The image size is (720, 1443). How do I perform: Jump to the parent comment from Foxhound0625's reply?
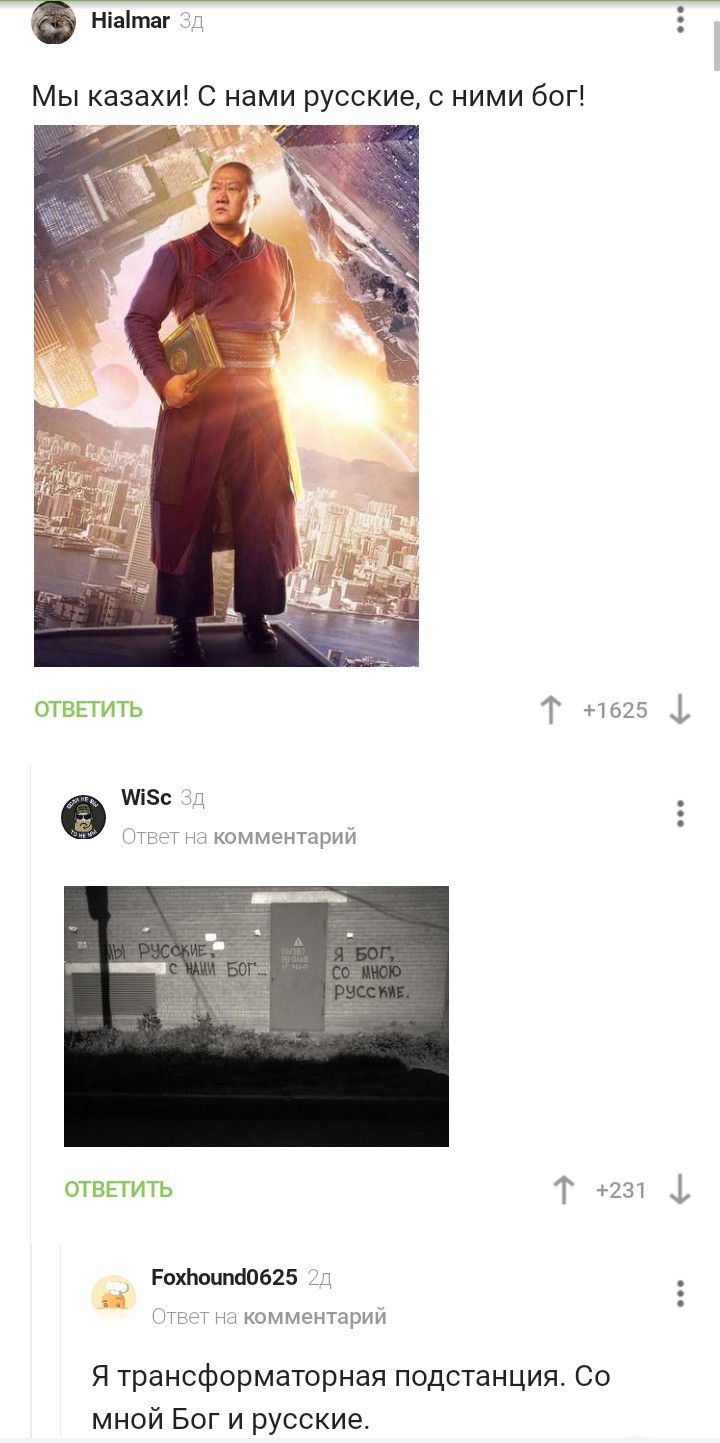(315, 1316)
